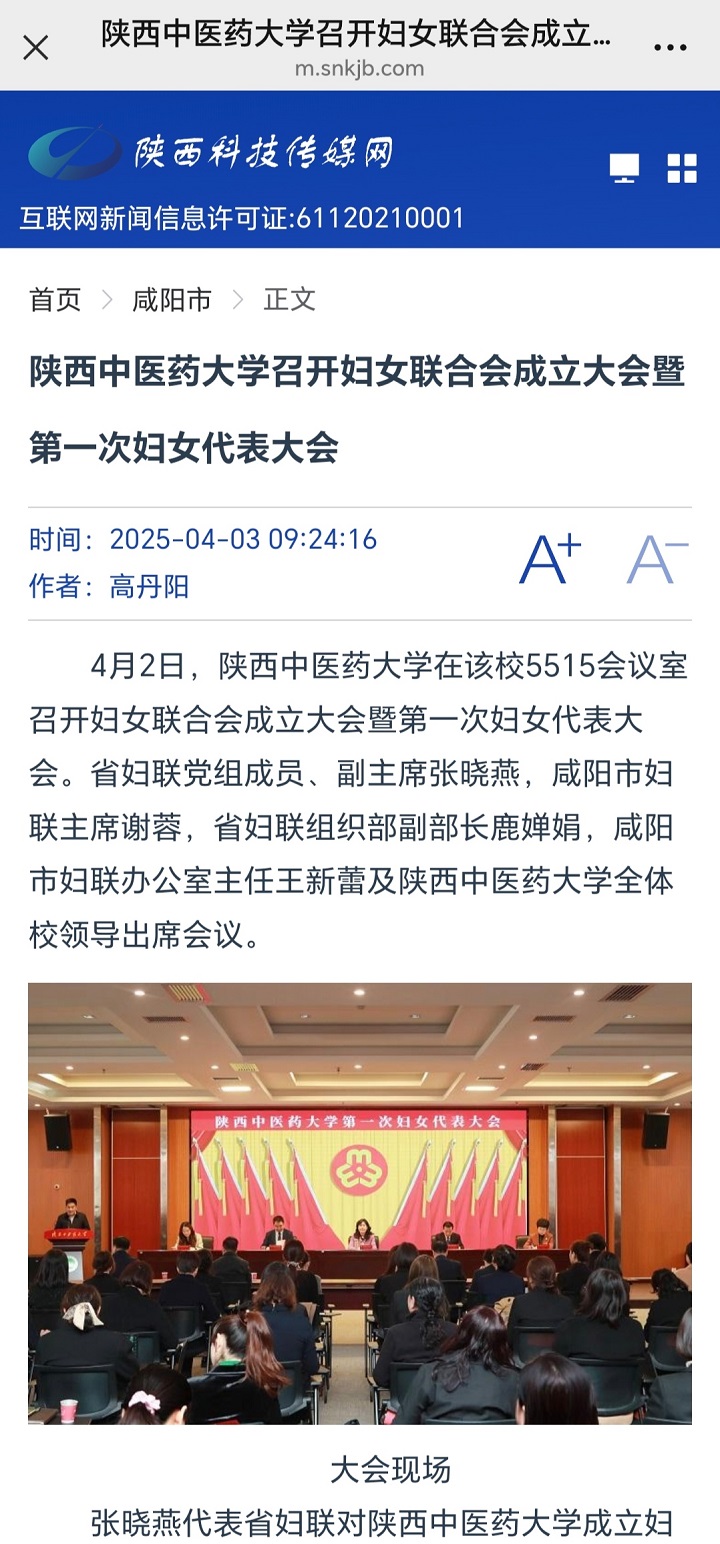Open the three-dot overflow menu
This screenshot has height=1544, width=720.
pyautogui.click(x=670, y=47)
